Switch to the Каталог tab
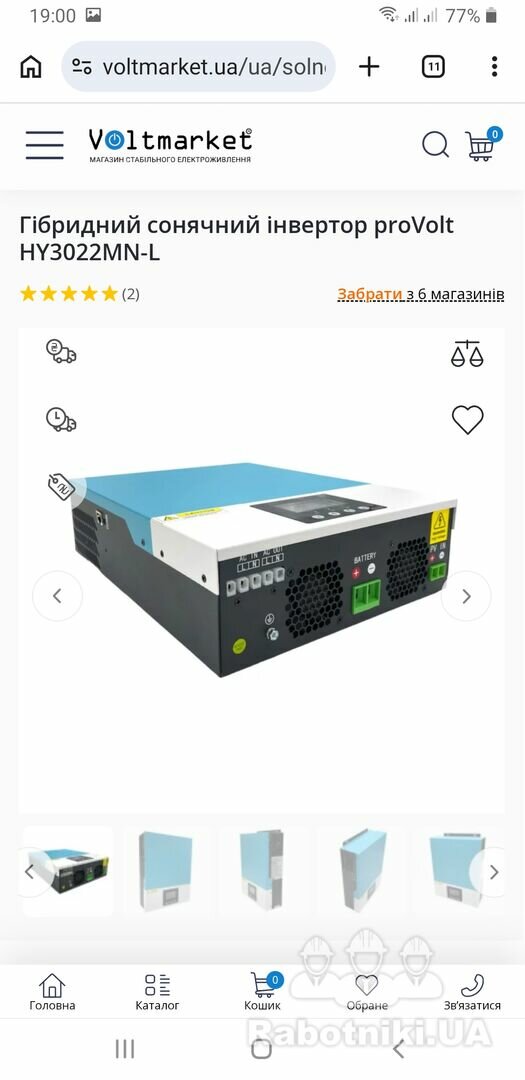 157,993
